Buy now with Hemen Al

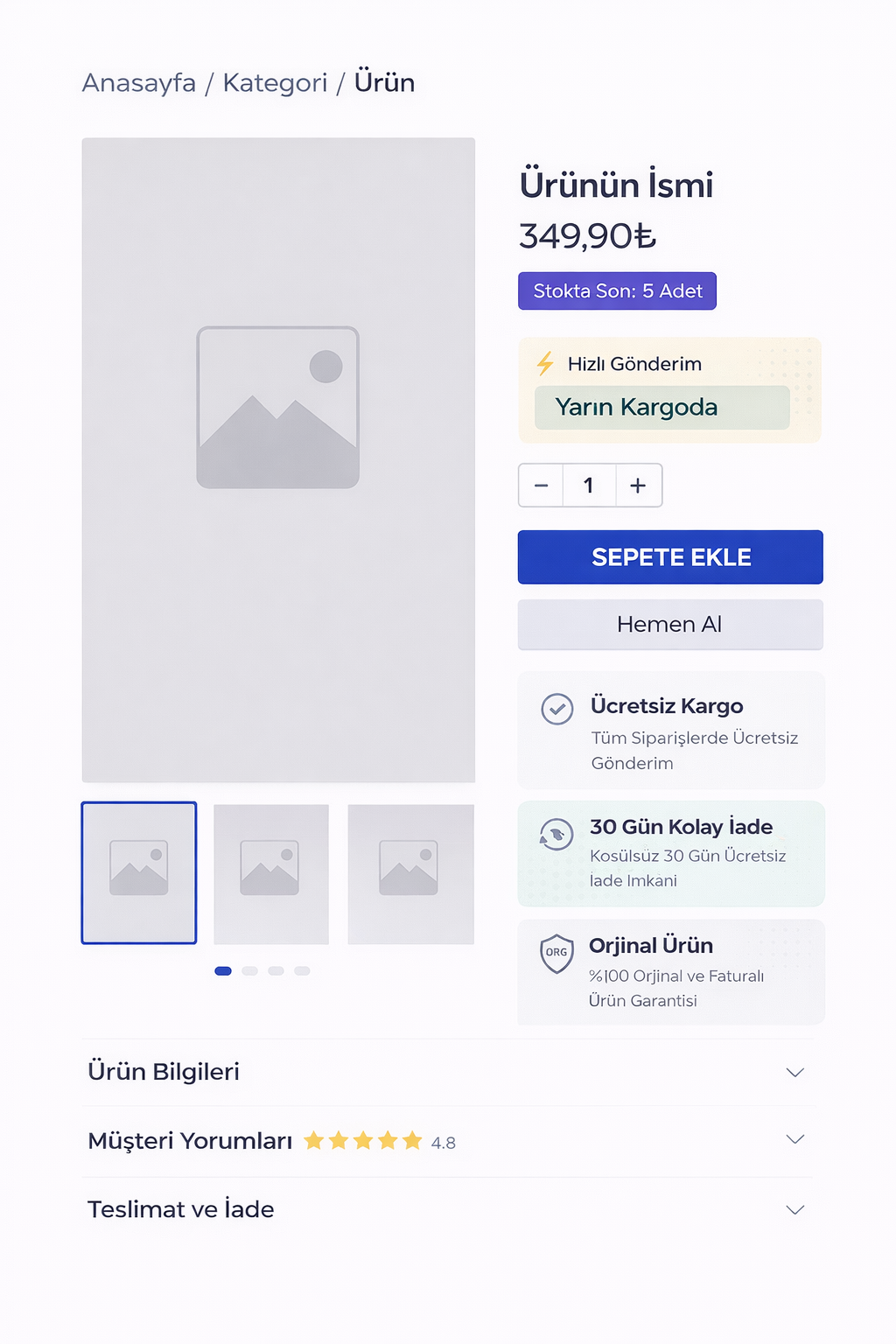tap(670, 625)
